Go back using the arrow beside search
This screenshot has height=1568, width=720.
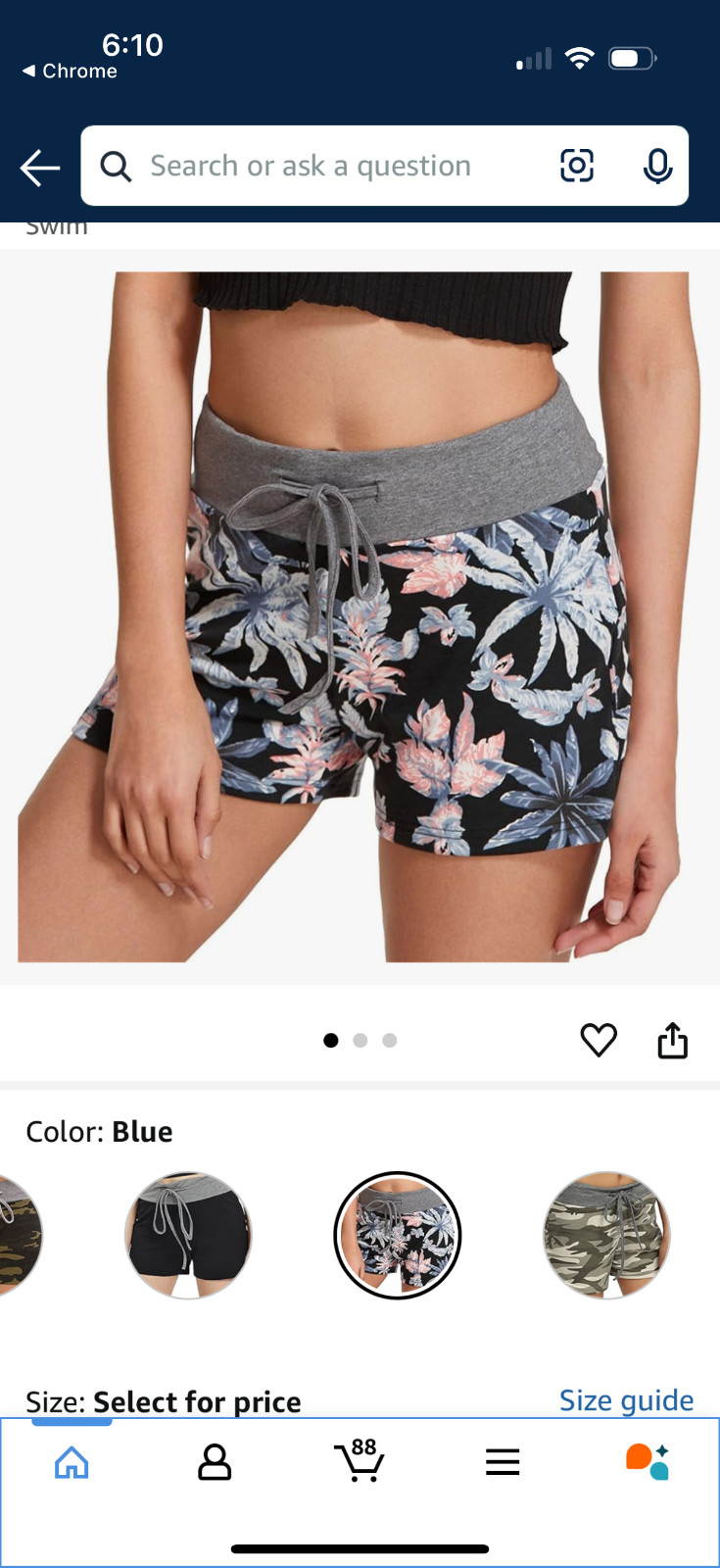[x=40, y=168]
